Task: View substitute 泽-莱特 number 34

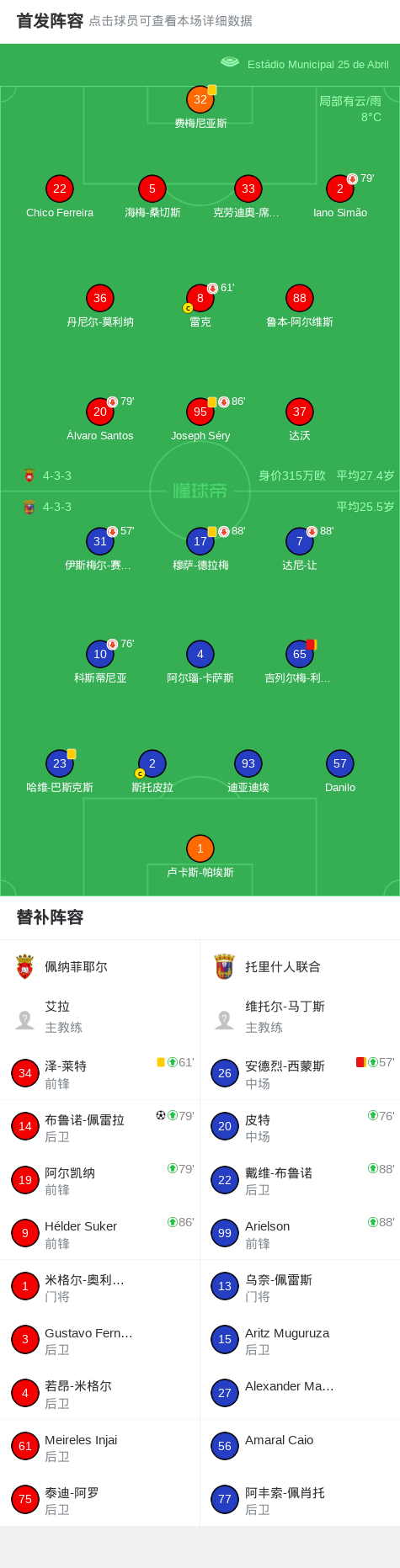Action: 100,1073
